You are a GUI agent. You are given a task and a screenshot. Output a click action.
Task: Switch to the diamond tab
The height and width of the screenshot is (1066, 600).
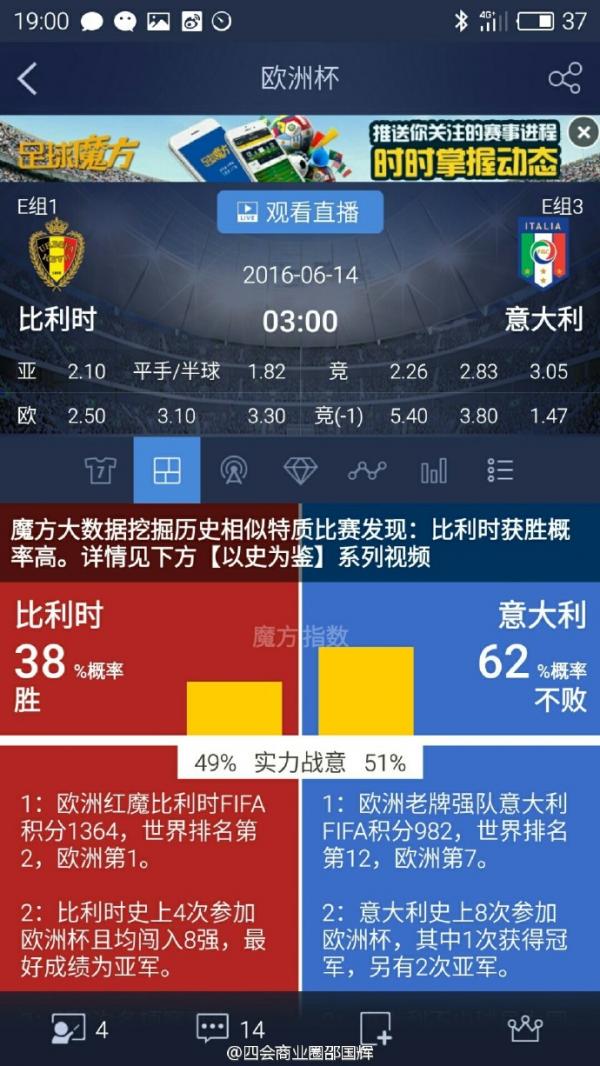click(x=300, y=471)
